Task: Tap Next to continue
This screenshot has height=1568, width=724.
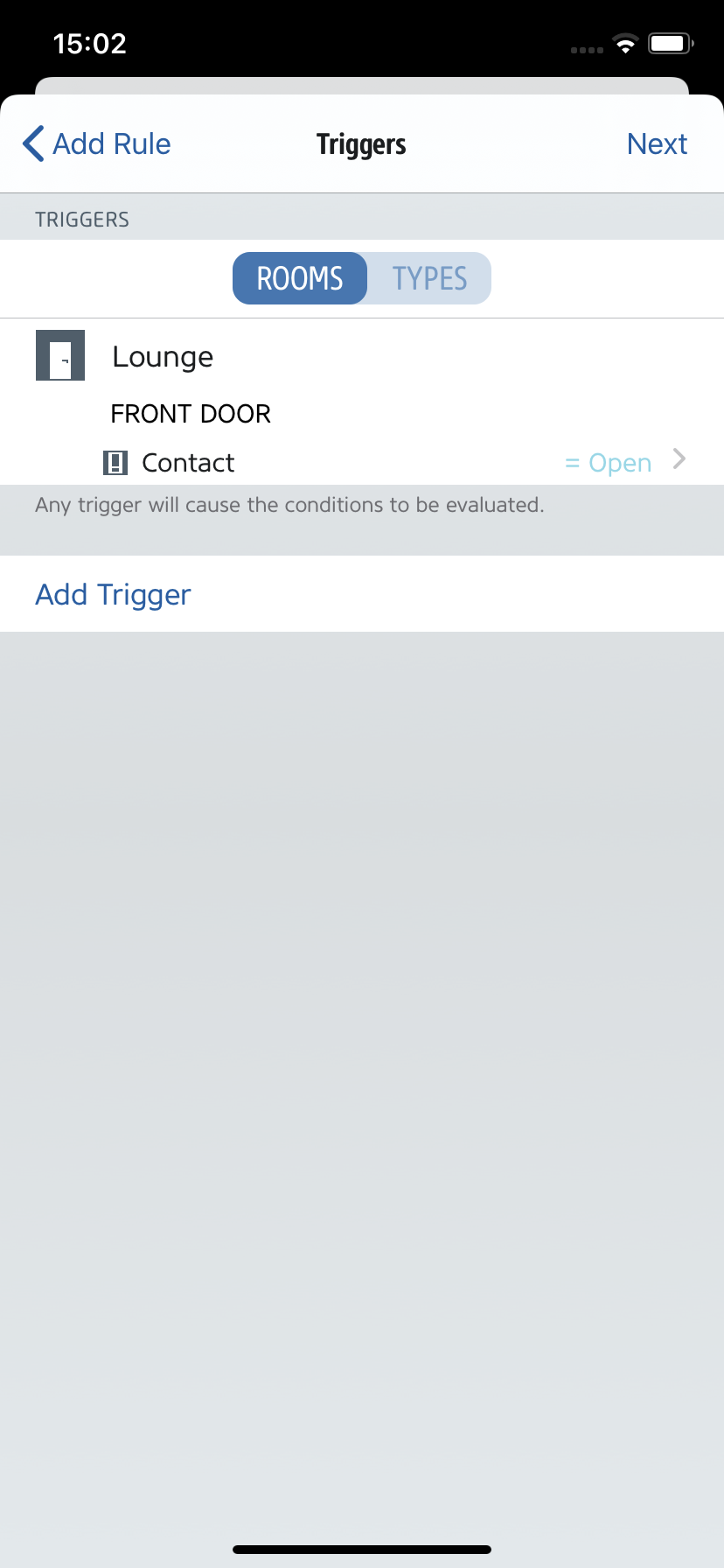Action: coord(657,144)
